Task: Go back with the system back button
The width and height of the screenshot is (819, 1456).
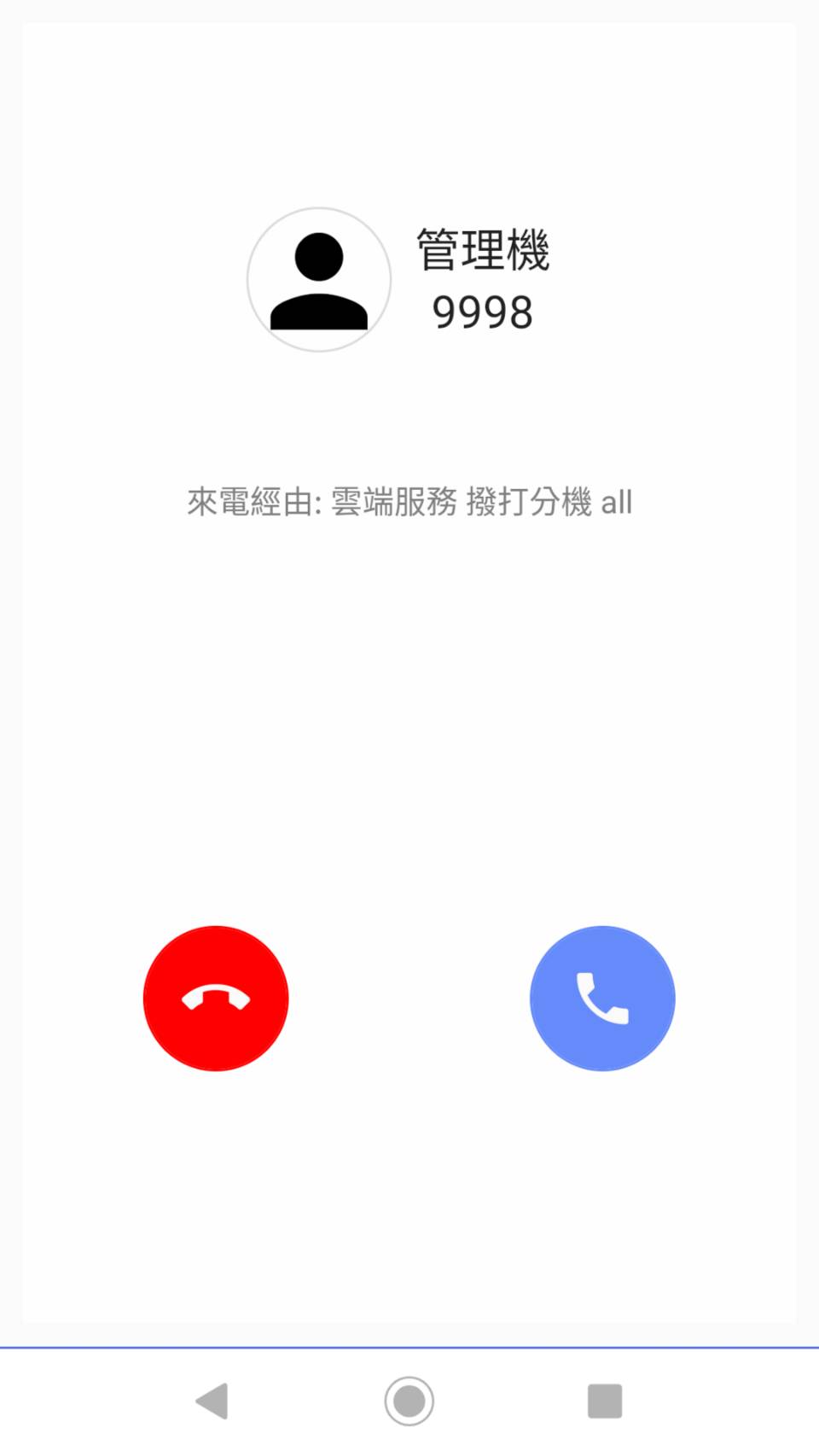Action: pyautogui.click(x=212, y=1401)
